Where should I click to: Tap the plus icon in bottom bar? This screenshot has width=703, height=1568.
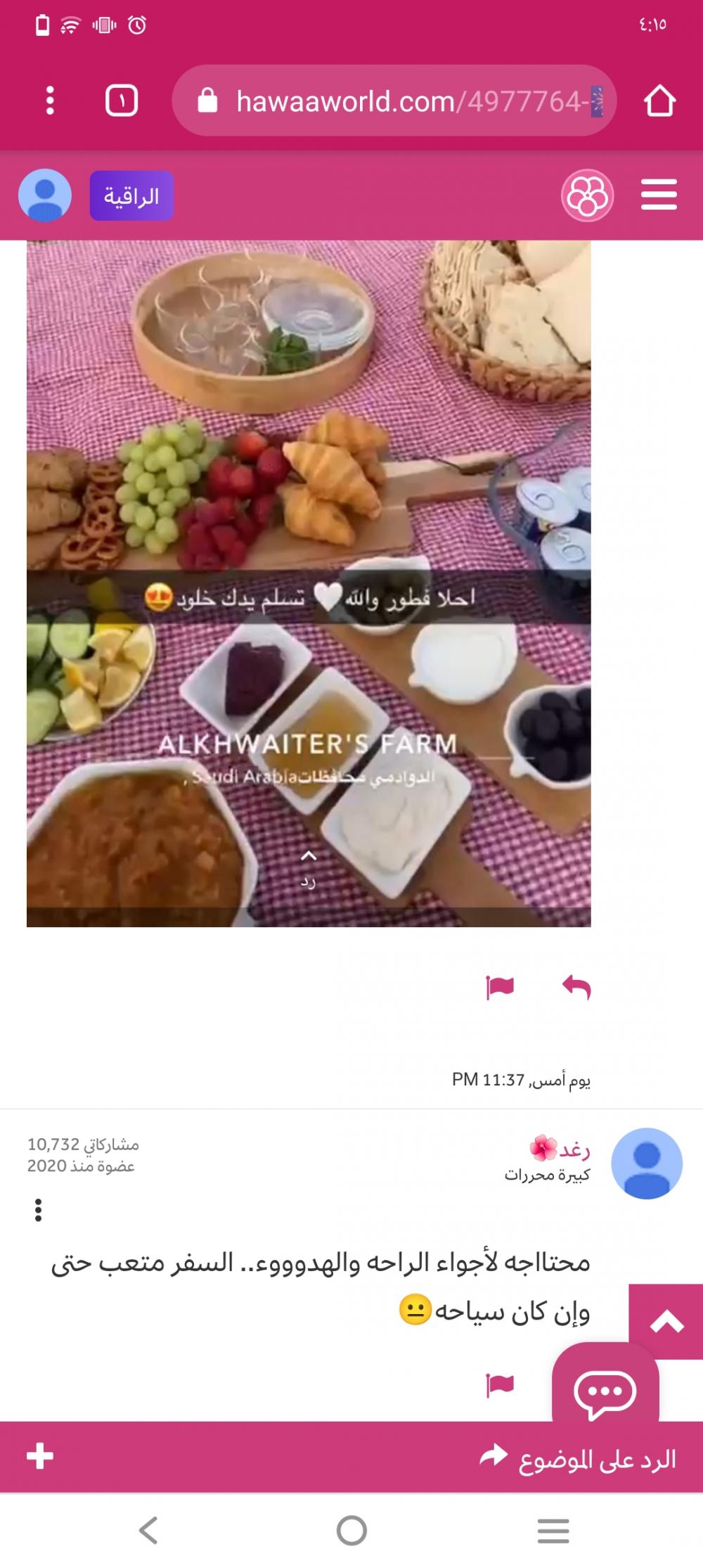[x=40, y=1456]
